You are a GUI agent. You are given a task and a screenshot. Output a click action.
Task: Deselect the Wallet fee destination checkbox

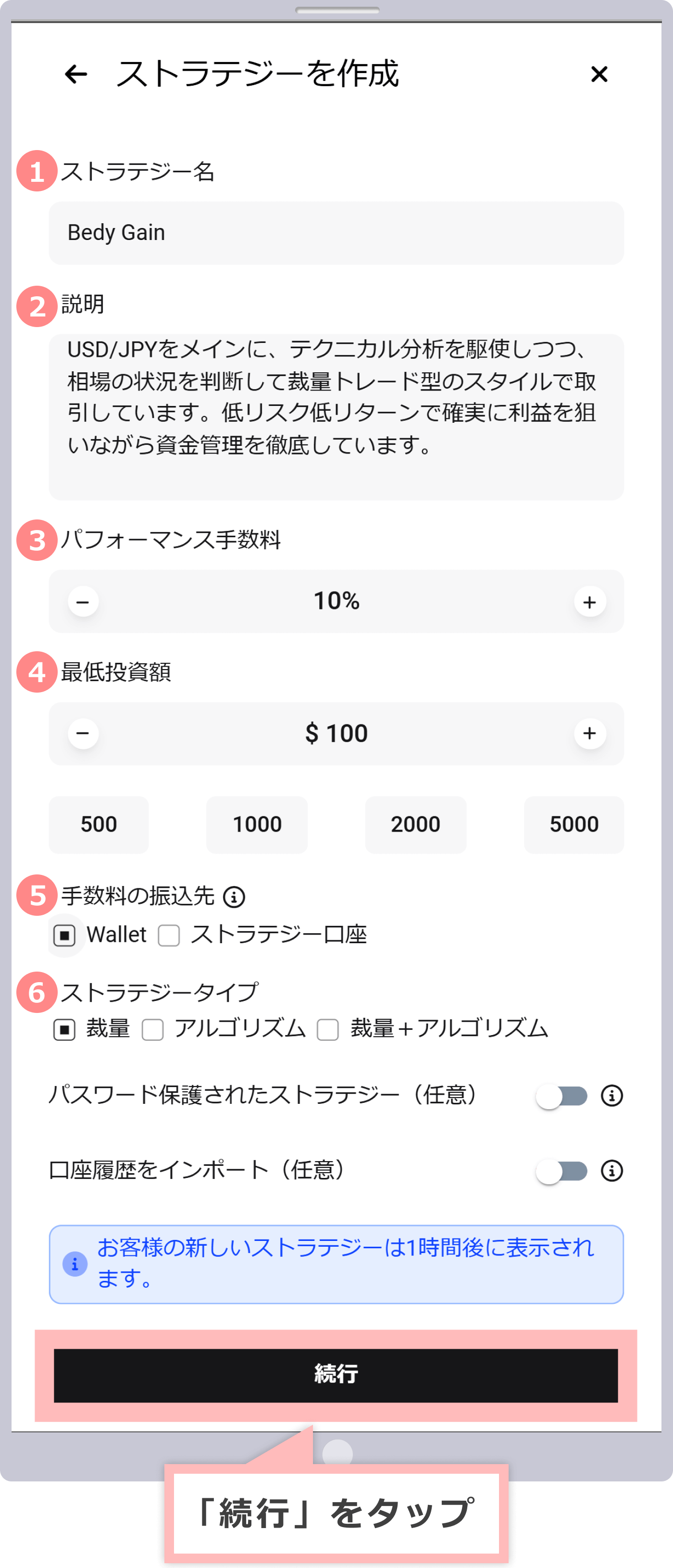coord(66,935)
